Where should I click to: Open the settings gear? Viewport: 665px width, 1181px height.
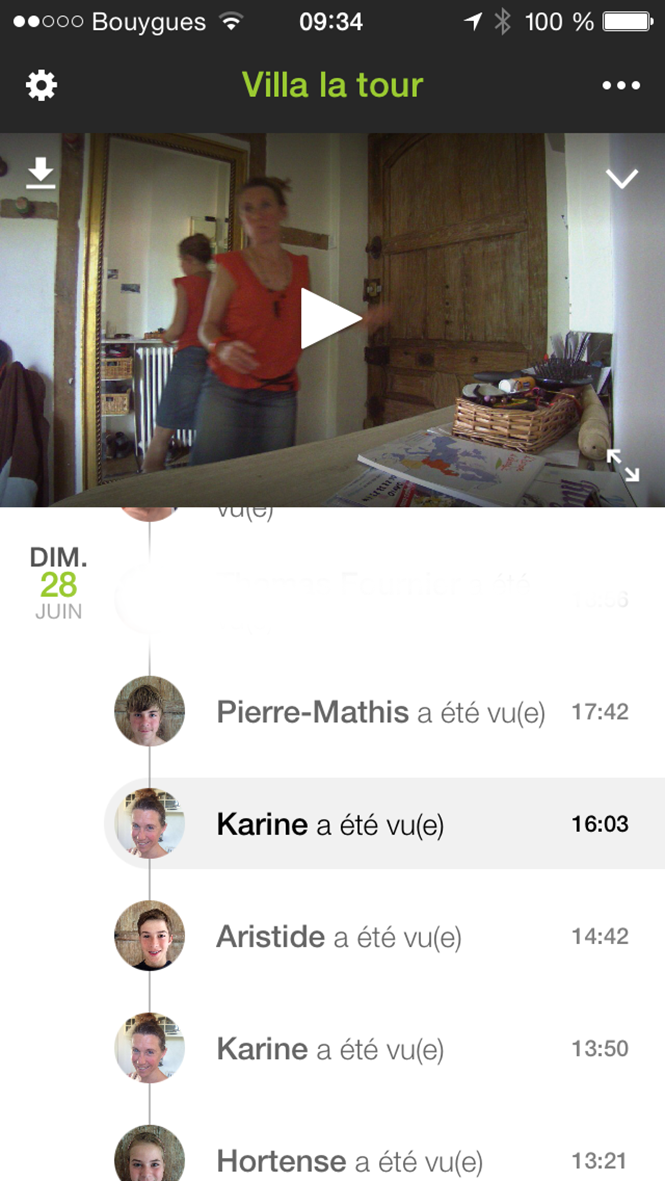click(x=41, y=86)
